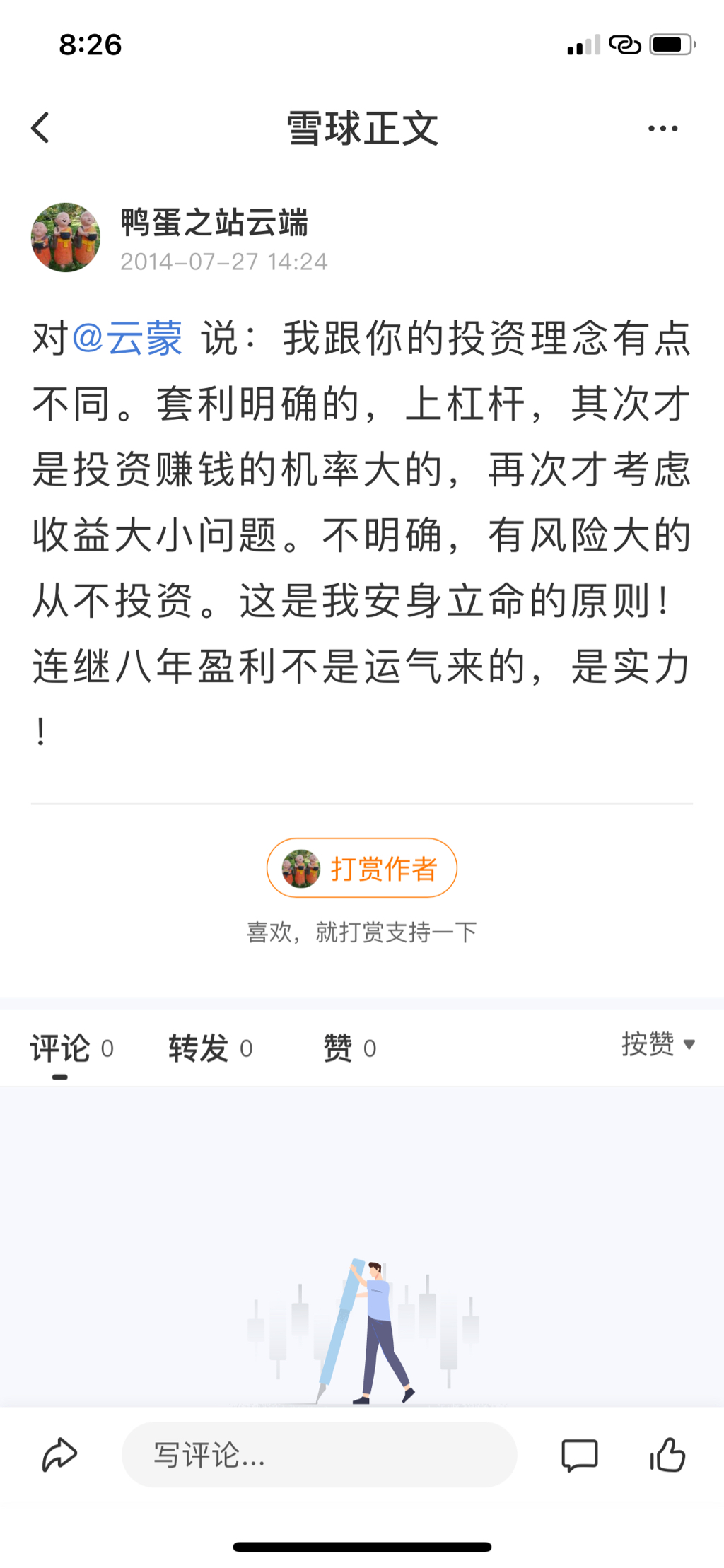Open author avatar of 鸭蛋之站云端
Viewport: 724px width, 1568px height.
tap(66, 238)
